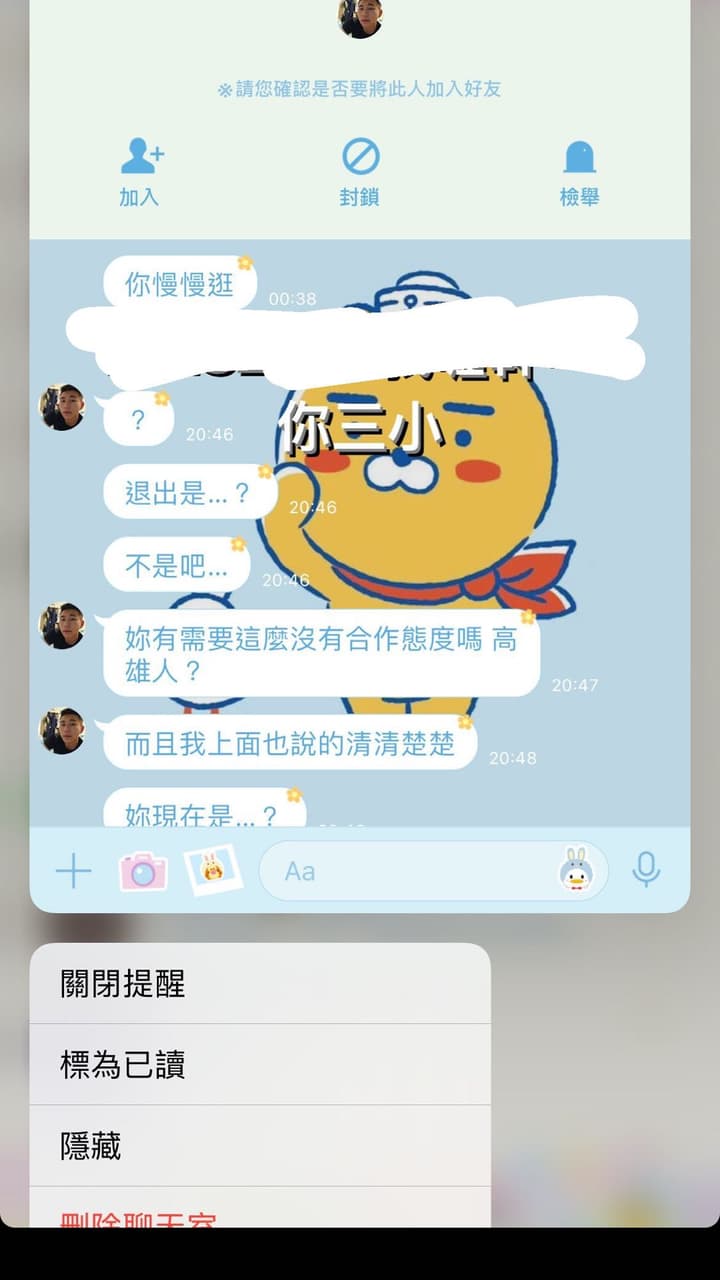Viewport: 720px width, 1280px height.
Task: Tap the microphone voice message icon
Action: coord(647,870)
